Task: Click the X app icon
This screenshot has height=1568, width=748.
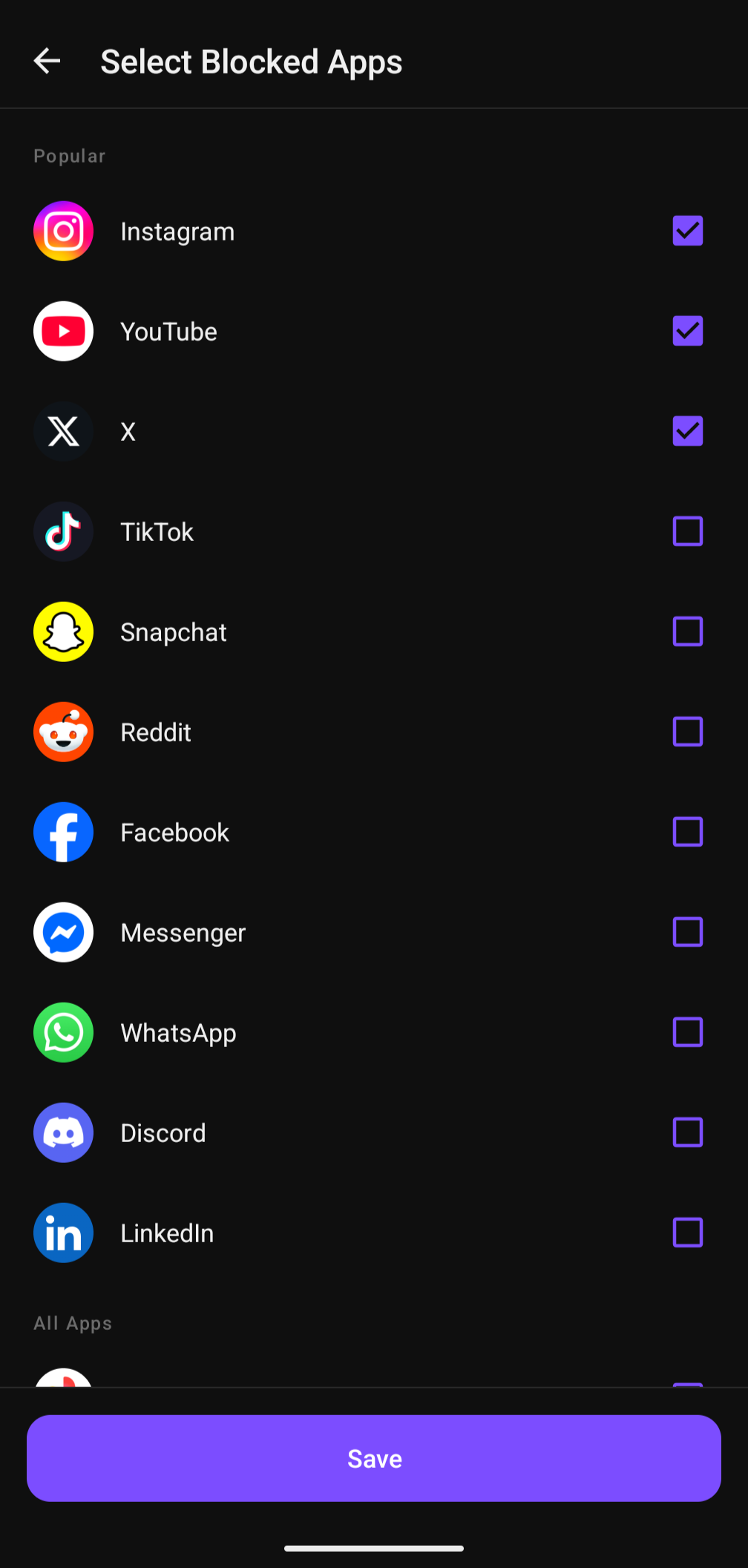Action: click(63, 431)
